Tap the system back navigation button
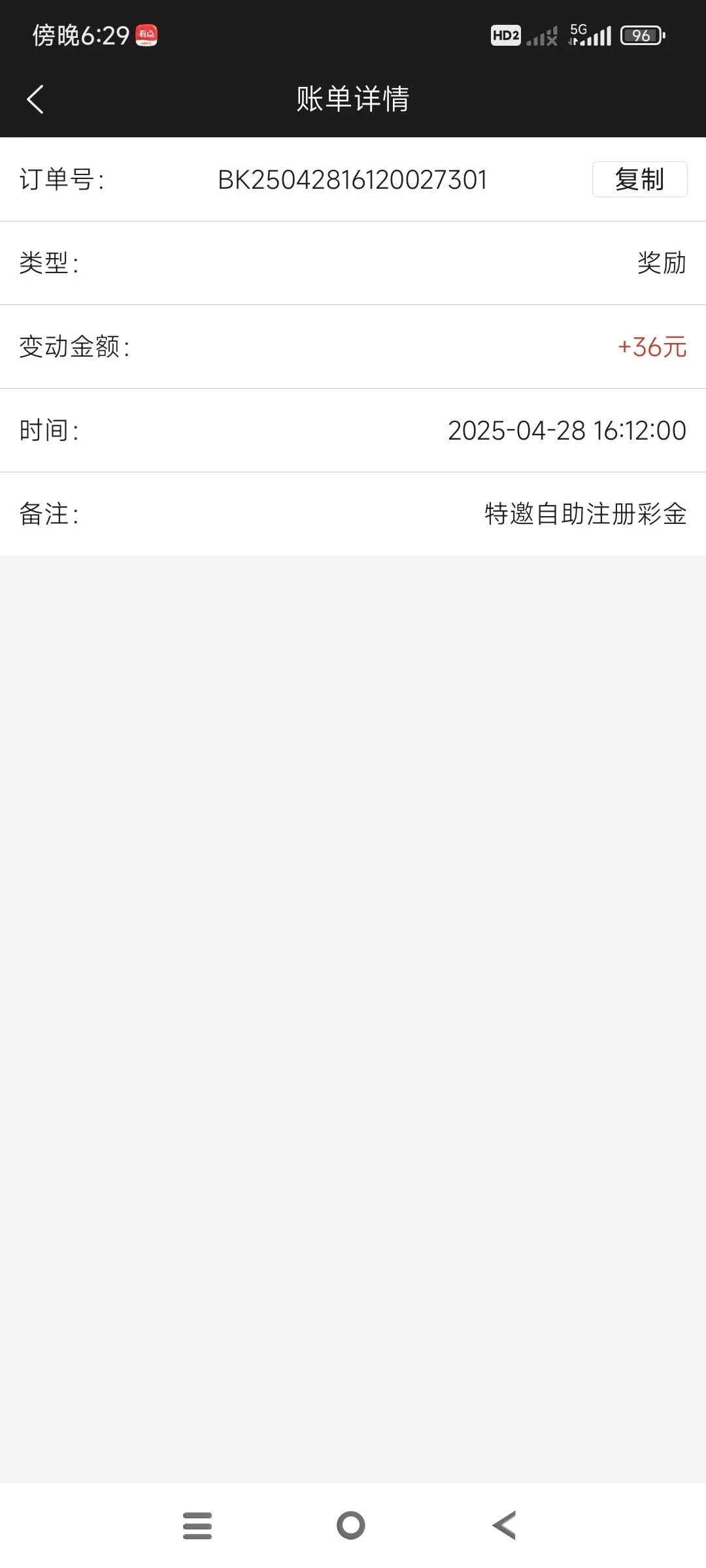Image resolution: width=706 pixels, height=1568 pixels. (x=504, y=1526)
